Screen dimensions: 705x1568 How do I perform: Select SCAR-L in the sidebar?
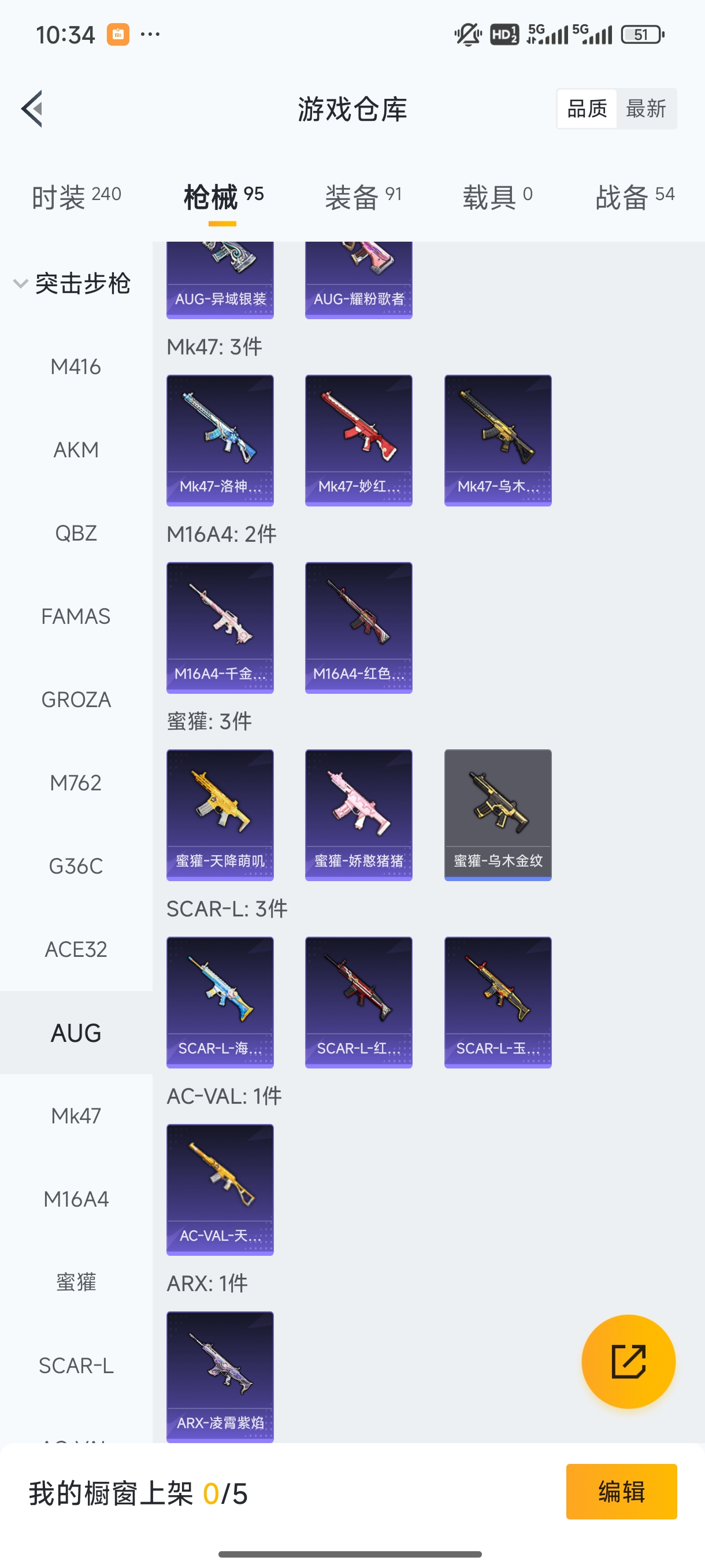[76, 1365]
